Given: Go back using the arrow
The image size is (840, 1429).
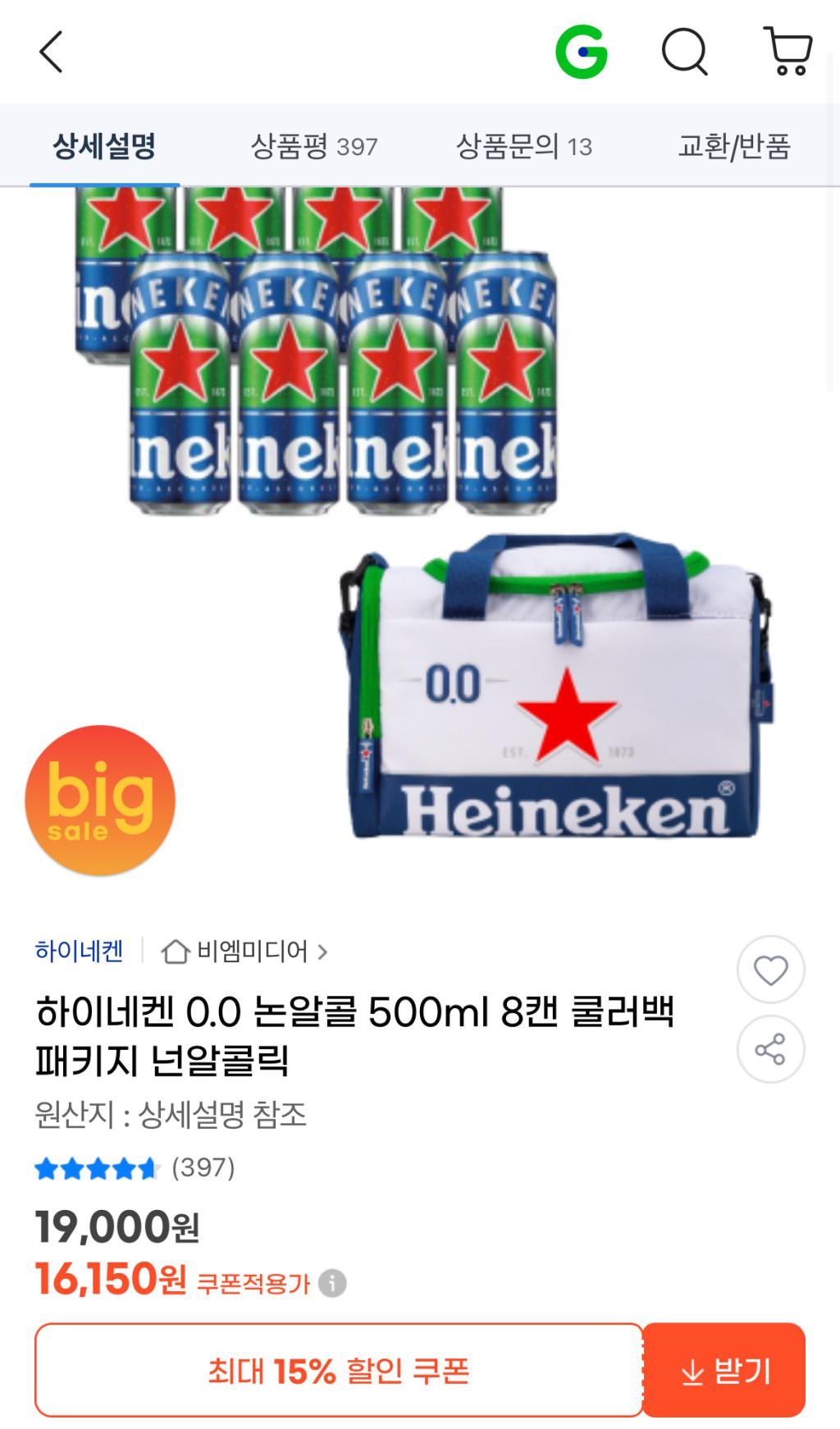Looking at the screenshot, I should tap(51, 53).
